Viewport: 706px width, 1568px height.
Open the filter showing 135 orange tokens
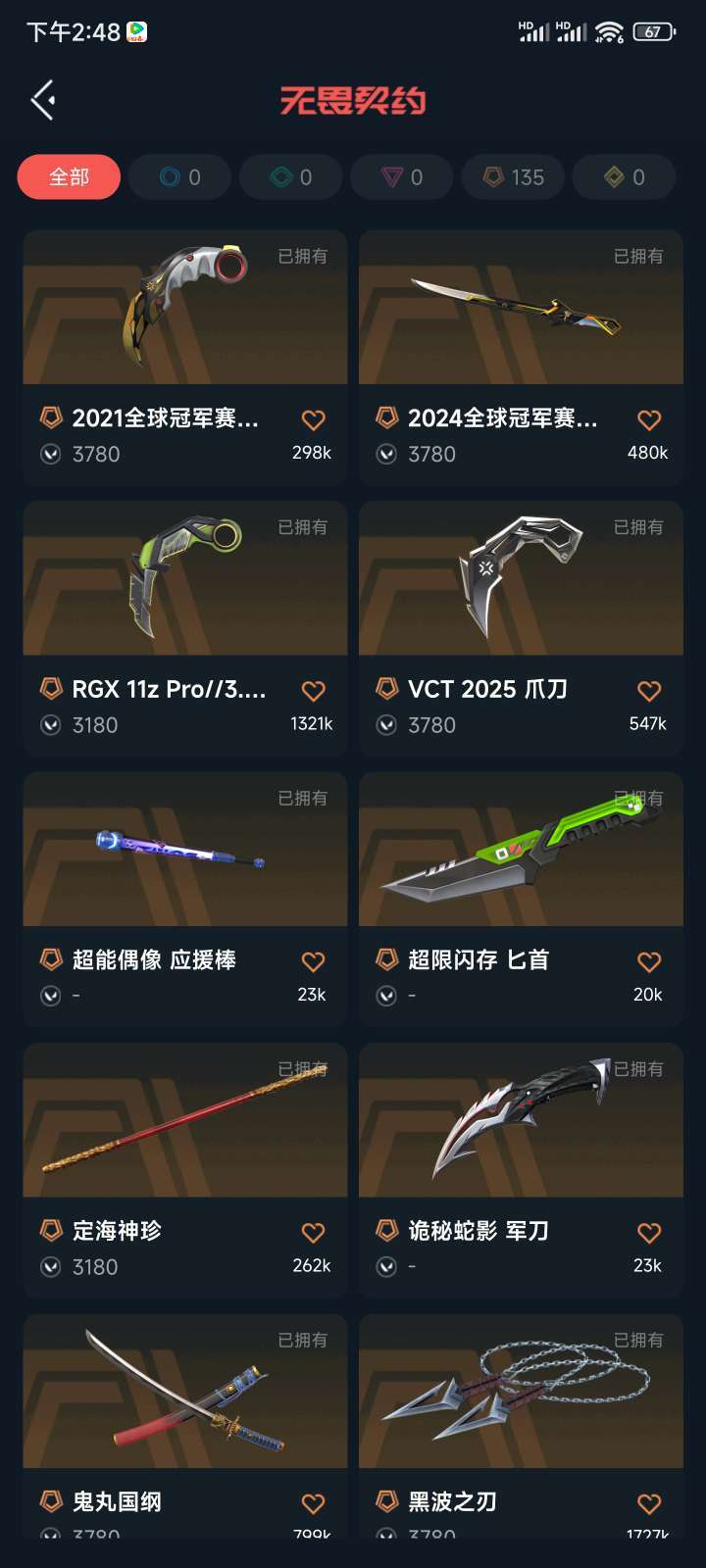[513, 177]
